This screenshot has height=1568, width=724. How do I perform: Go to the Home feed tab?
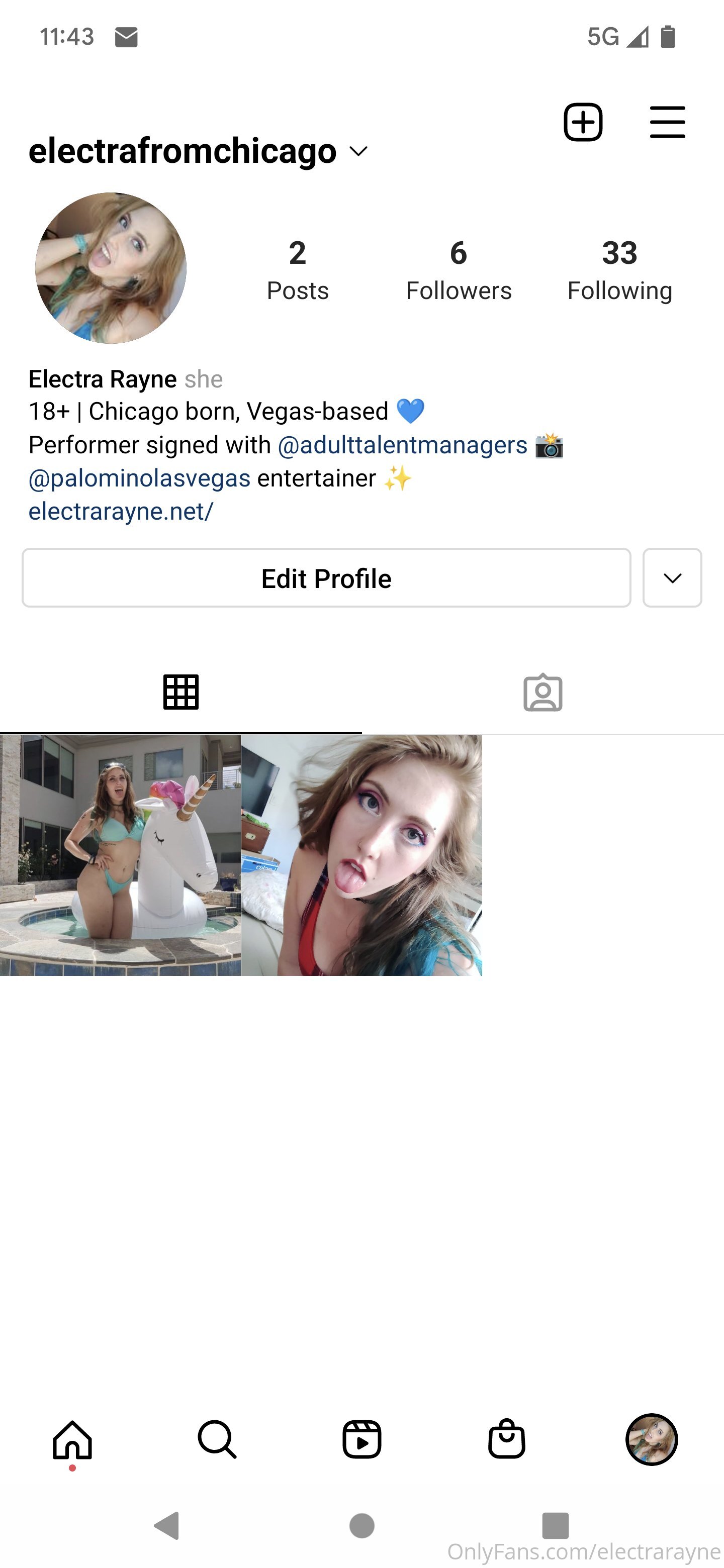coord(72,1439)
